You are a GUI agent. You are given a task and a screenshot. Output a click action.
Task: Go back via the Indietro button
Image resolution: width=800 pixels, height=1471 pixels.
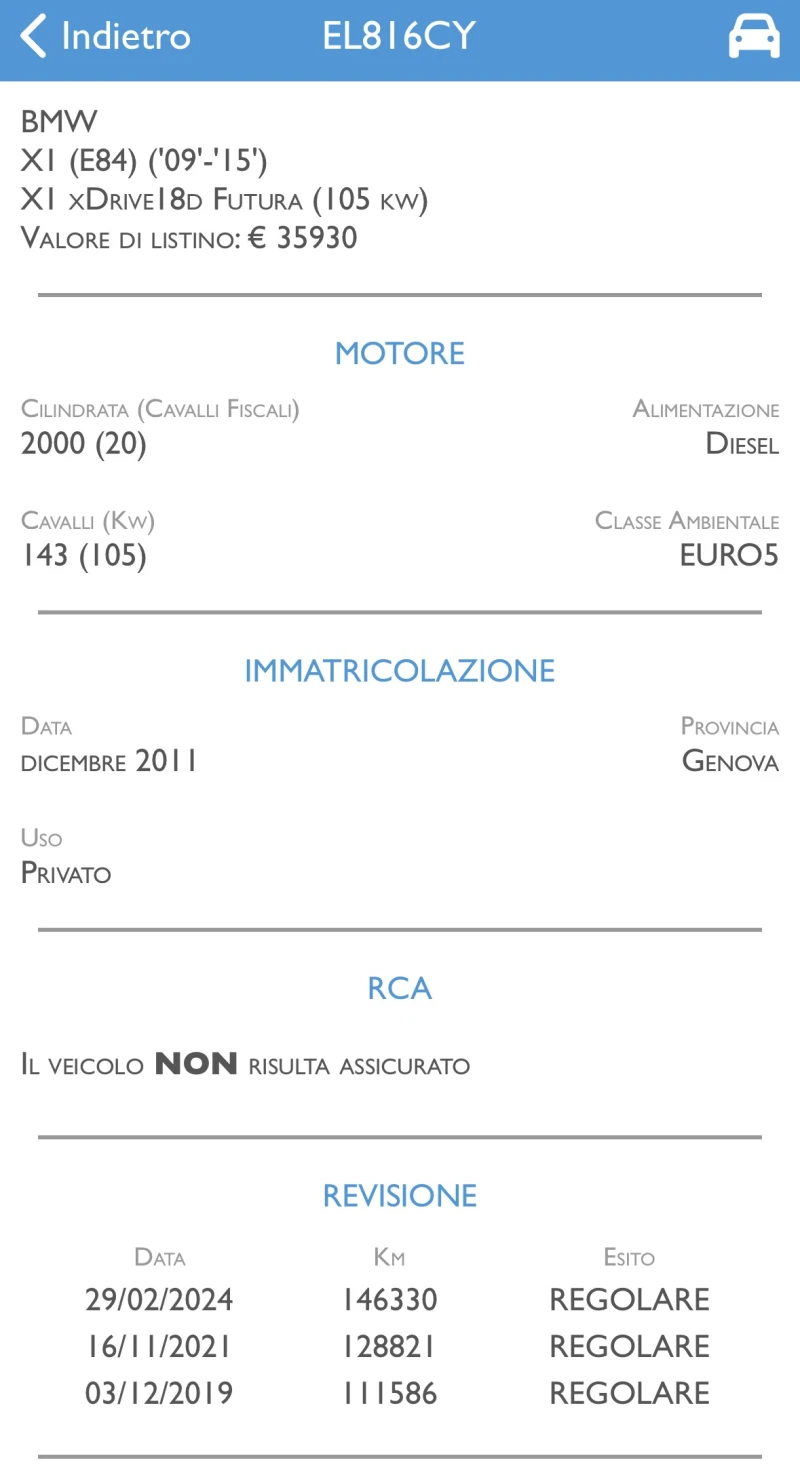pos(105,37)
